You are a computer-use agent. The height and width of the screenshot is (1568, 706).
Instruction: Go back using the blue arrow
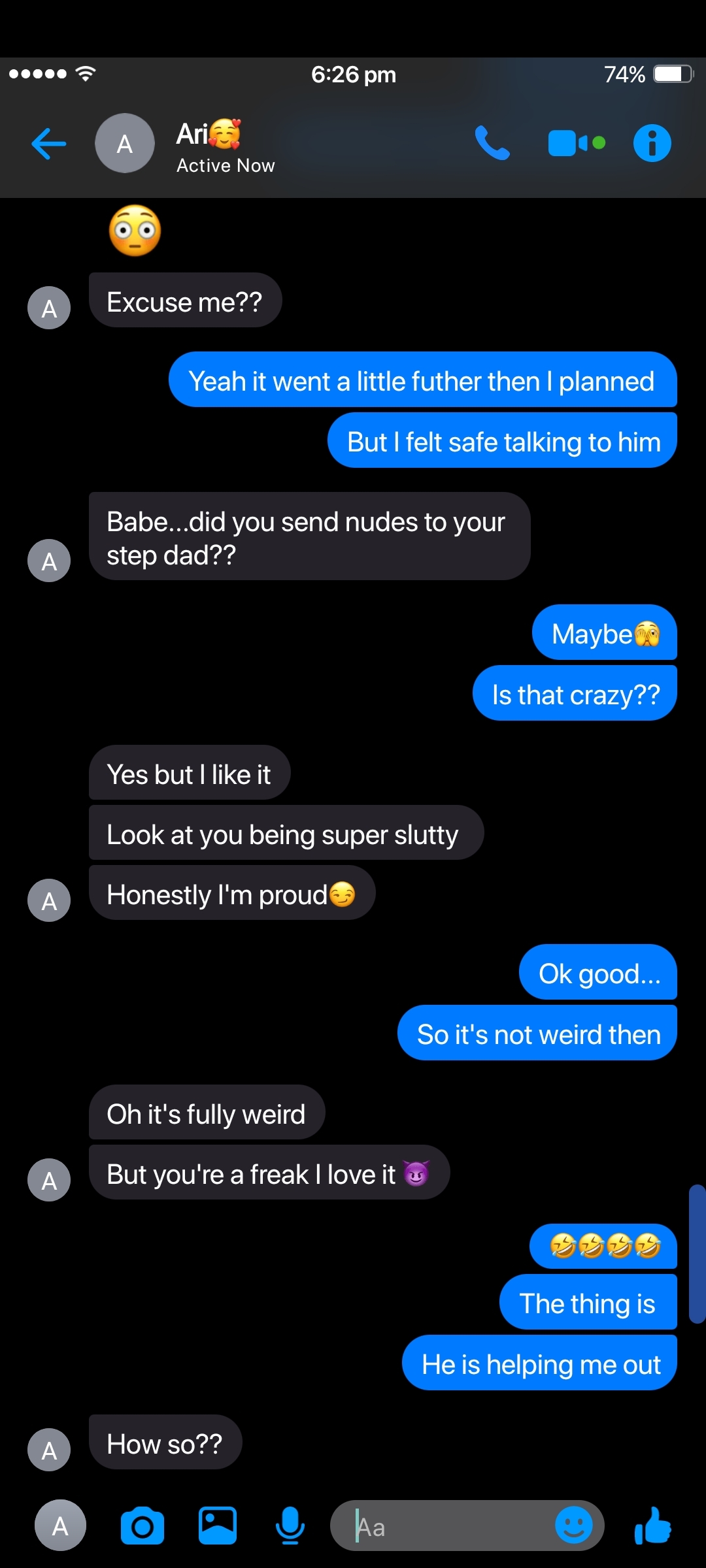(49, 144)
